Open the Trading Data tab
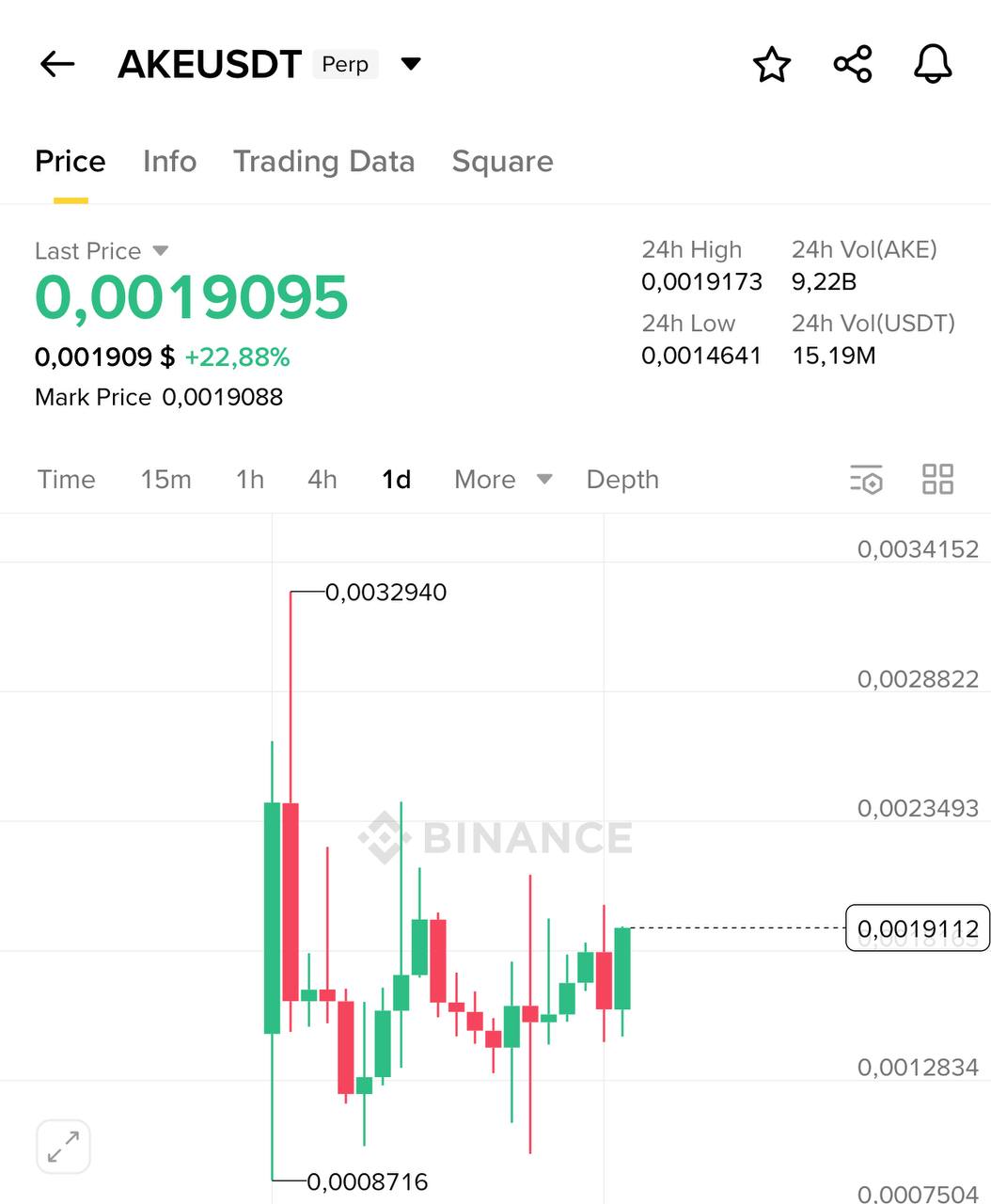Screen dimensions: 991x1204 [323, 162]
